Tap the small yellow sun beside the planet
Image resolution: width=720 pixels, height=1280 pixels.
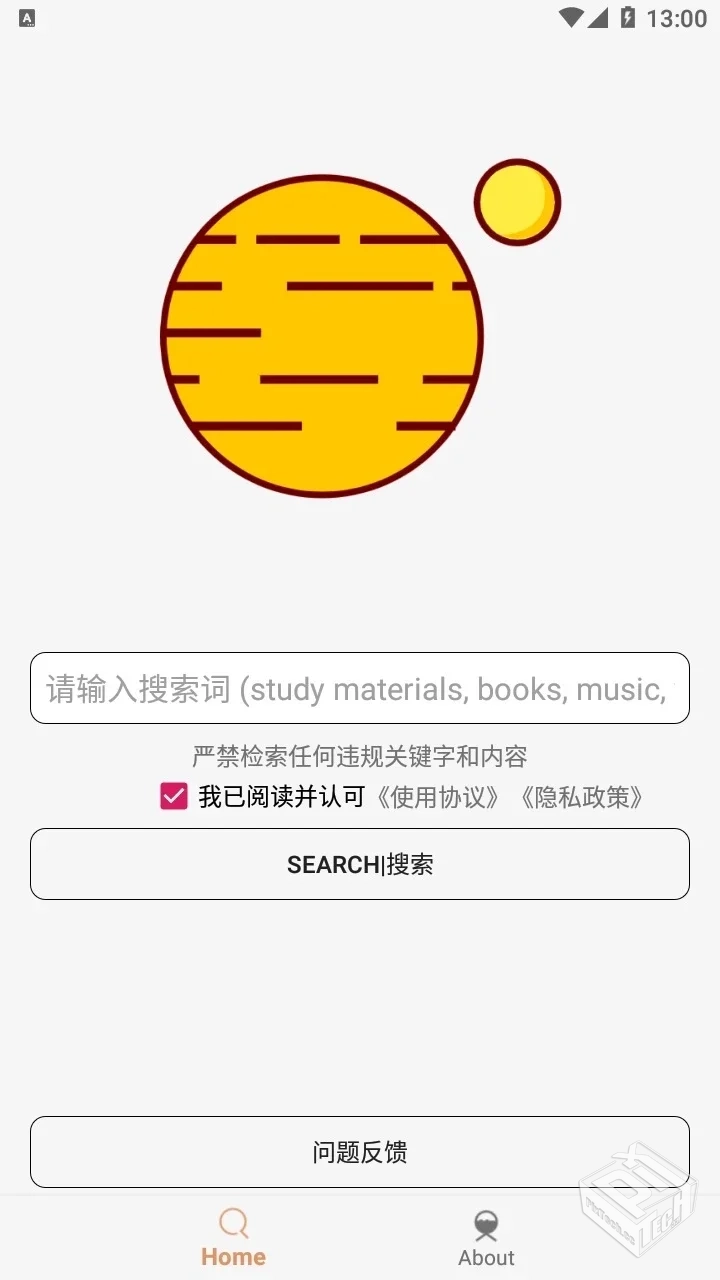pos(516,201)
